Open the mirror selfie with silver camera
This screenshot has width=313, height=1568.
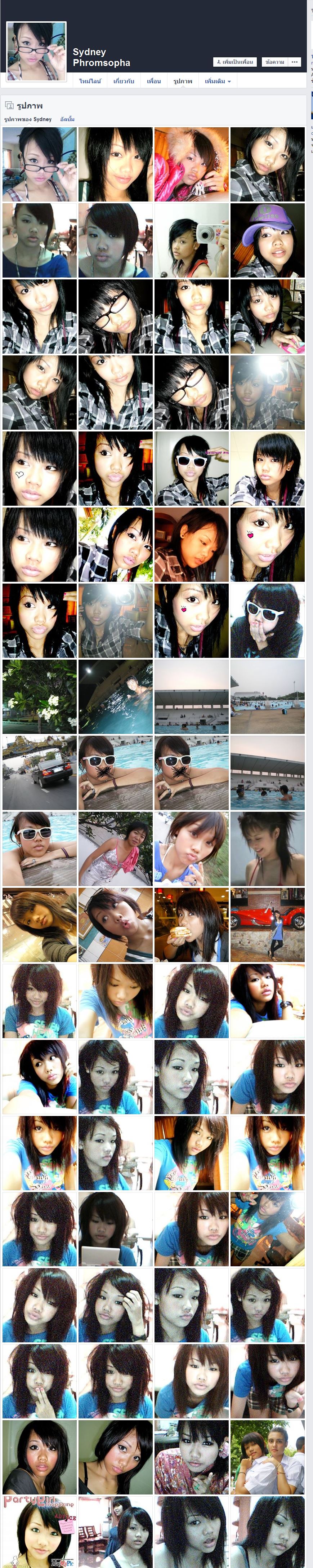coord(192,240)
